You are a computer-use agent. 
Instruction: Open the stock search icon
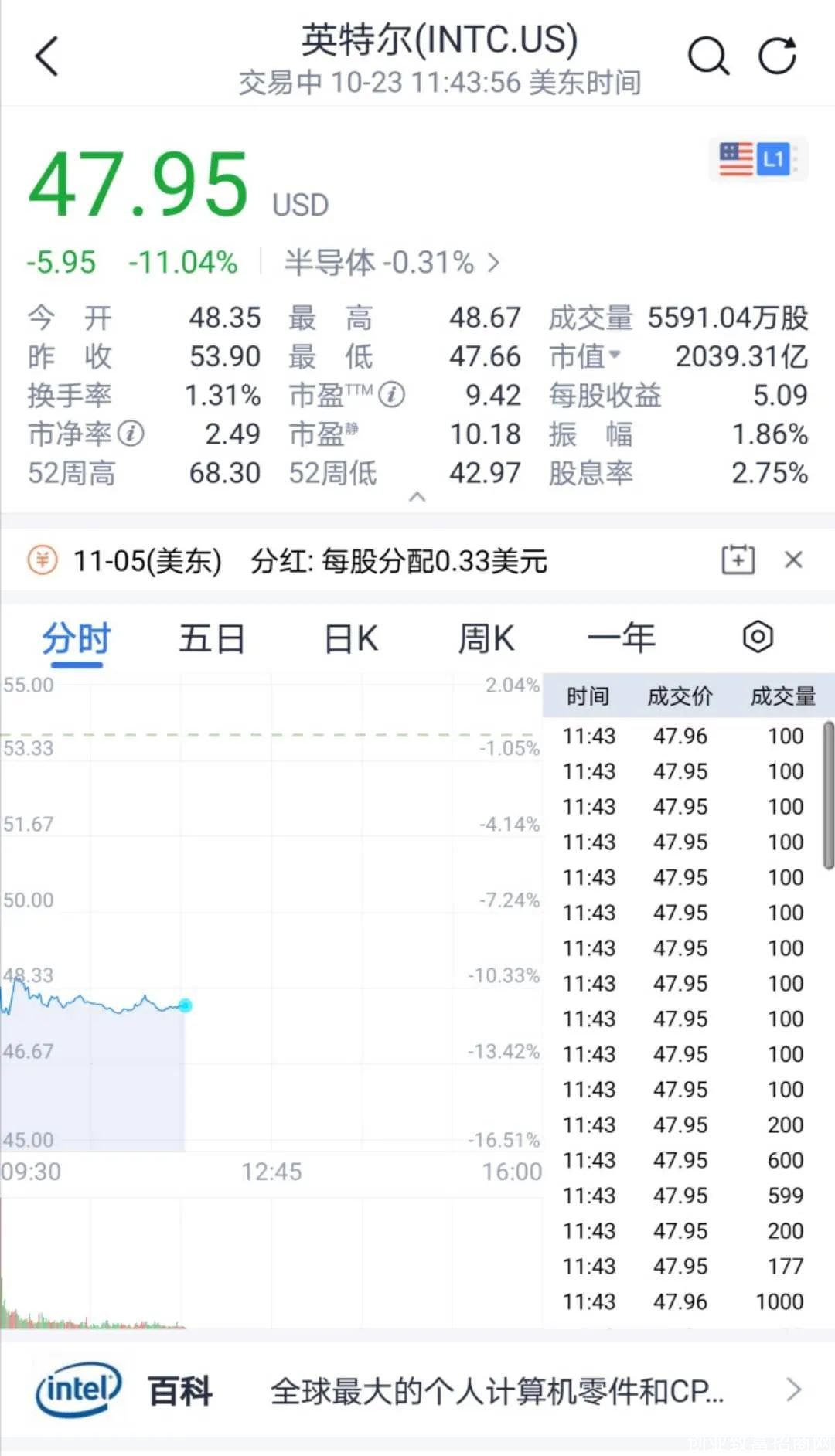point(708,56)
